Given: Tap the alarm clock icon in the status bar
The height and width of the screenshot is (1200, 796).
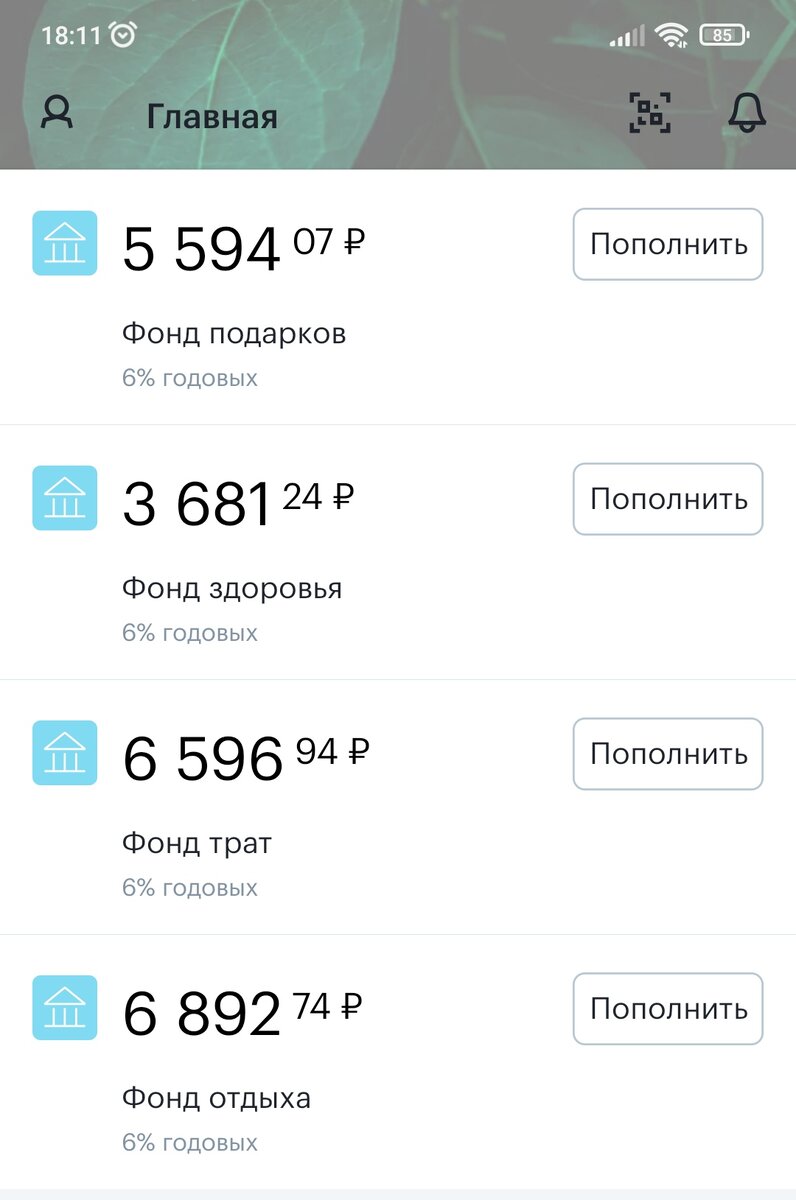Looking at the screenshot, I should pos(122,33).
